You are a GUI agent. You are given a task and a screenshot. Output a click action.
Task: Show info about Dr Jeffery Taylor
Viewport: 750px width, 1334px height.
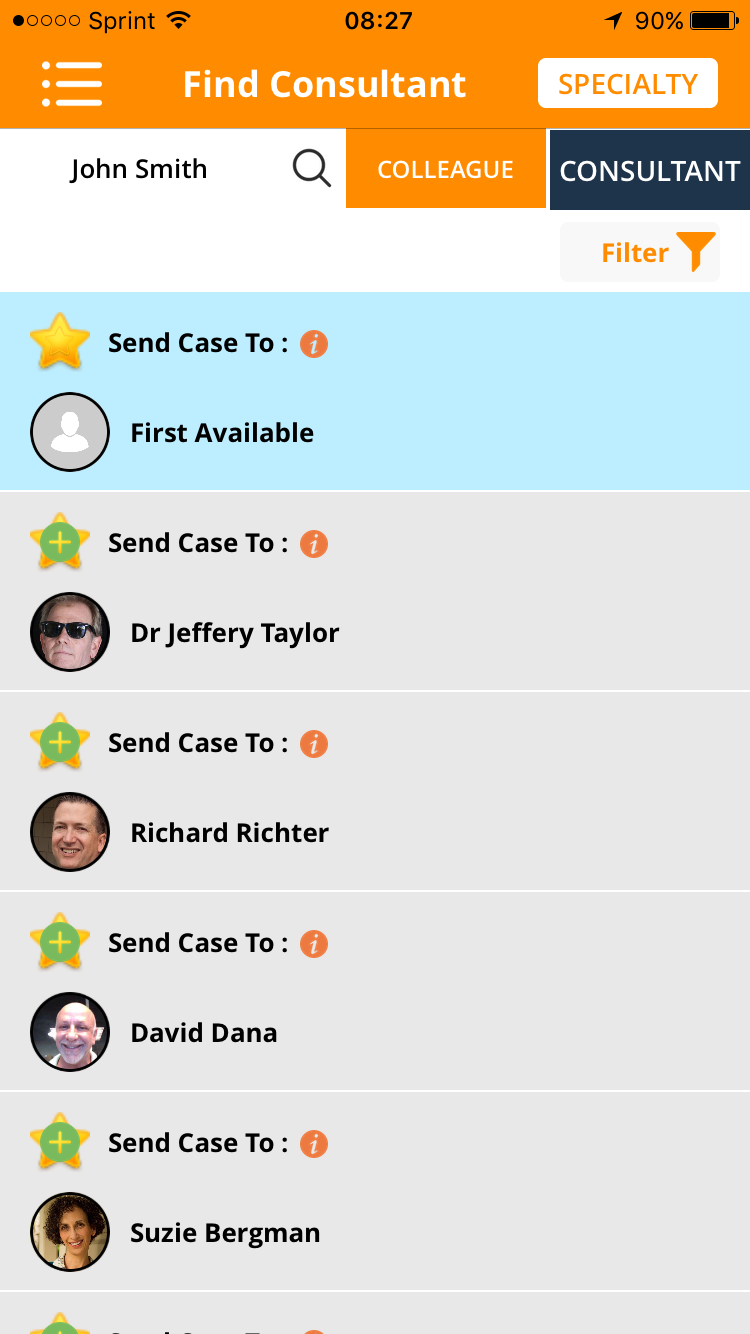coord(314,544)
